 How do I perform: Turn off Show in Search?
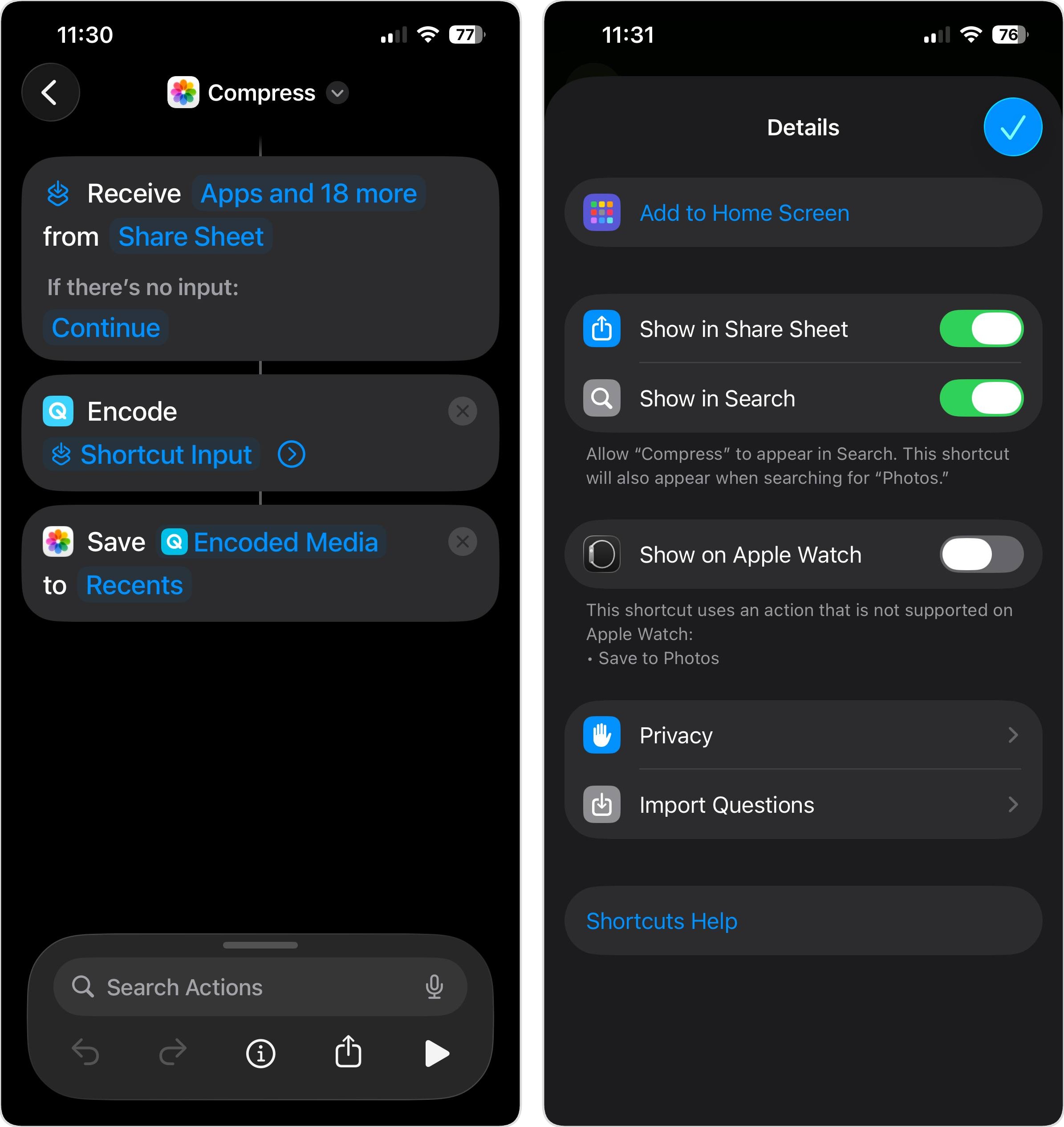pos(981,399)
